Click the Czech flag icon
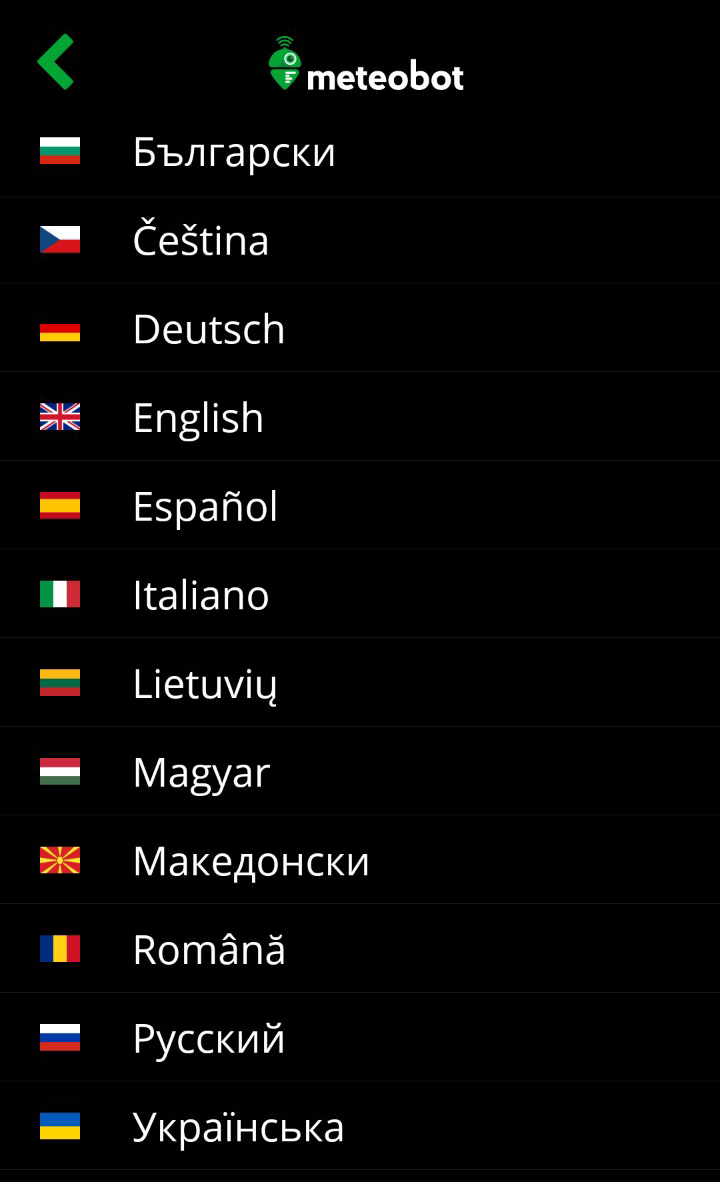Viewport: 720px width, 1182px height. [59, 238]
